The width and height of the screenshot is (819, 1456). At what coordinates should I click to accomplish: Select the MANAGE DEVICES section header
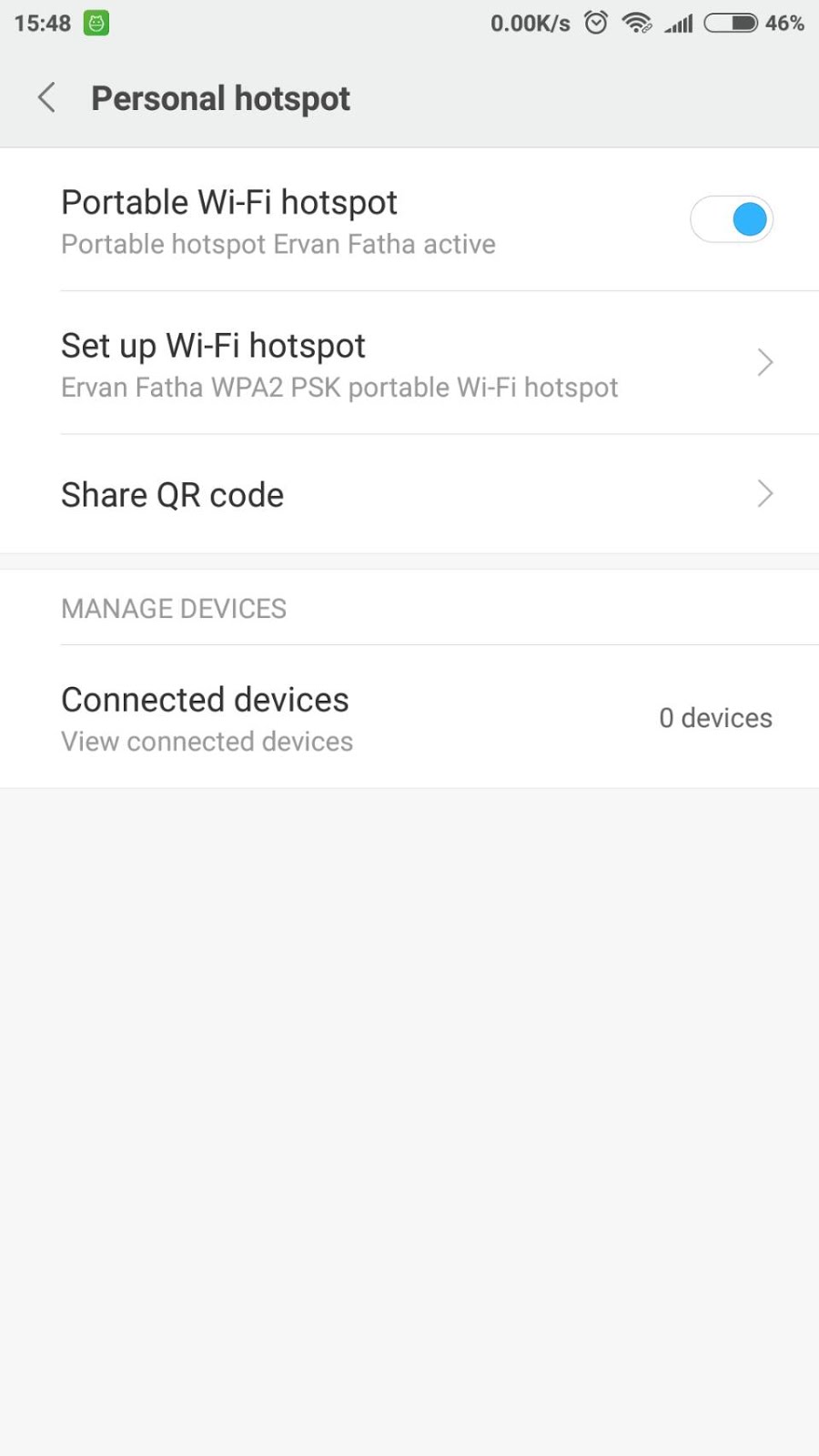[173, 608]
